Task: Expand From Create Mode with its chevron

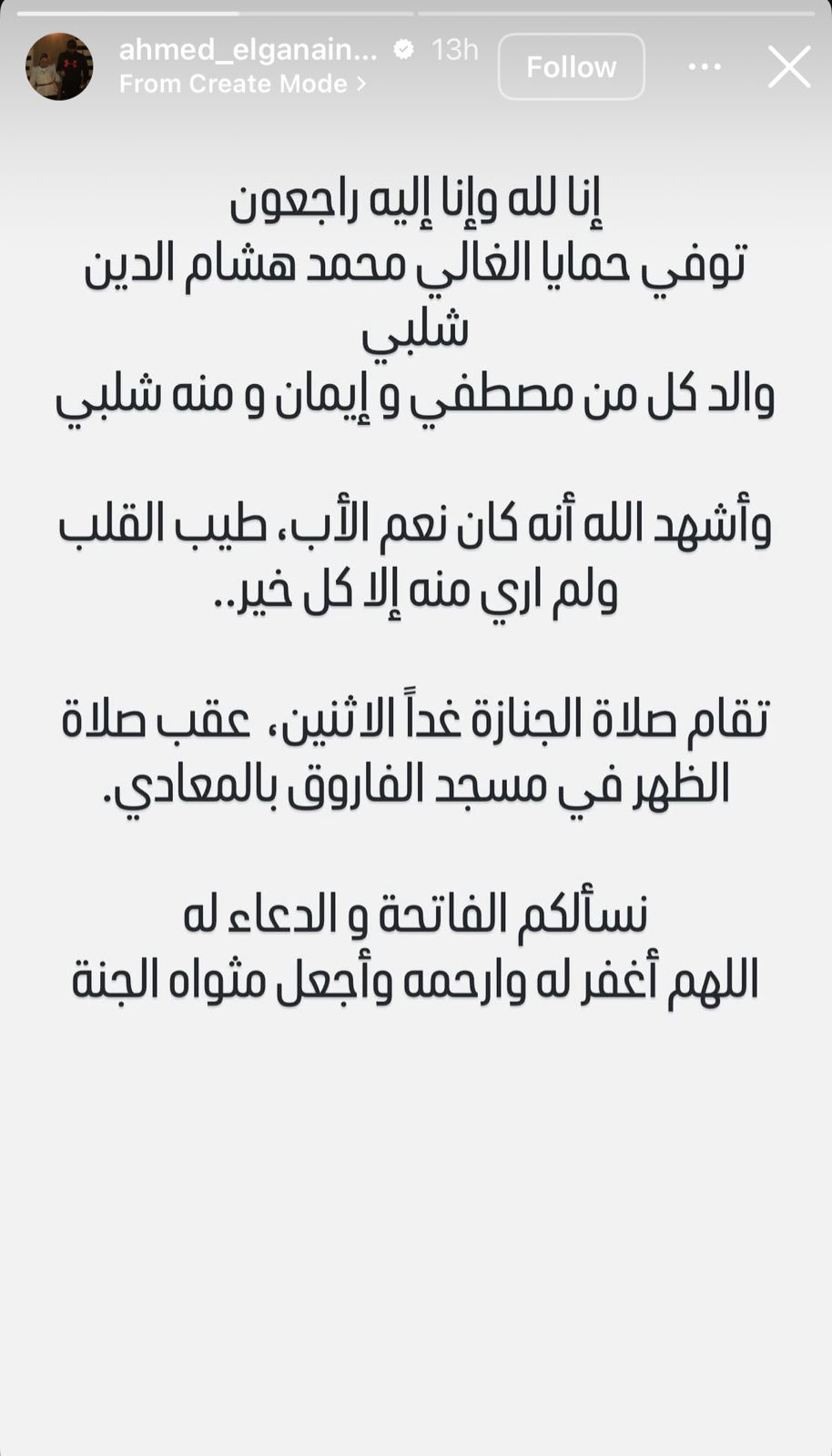Action: [x=360, y=84]
